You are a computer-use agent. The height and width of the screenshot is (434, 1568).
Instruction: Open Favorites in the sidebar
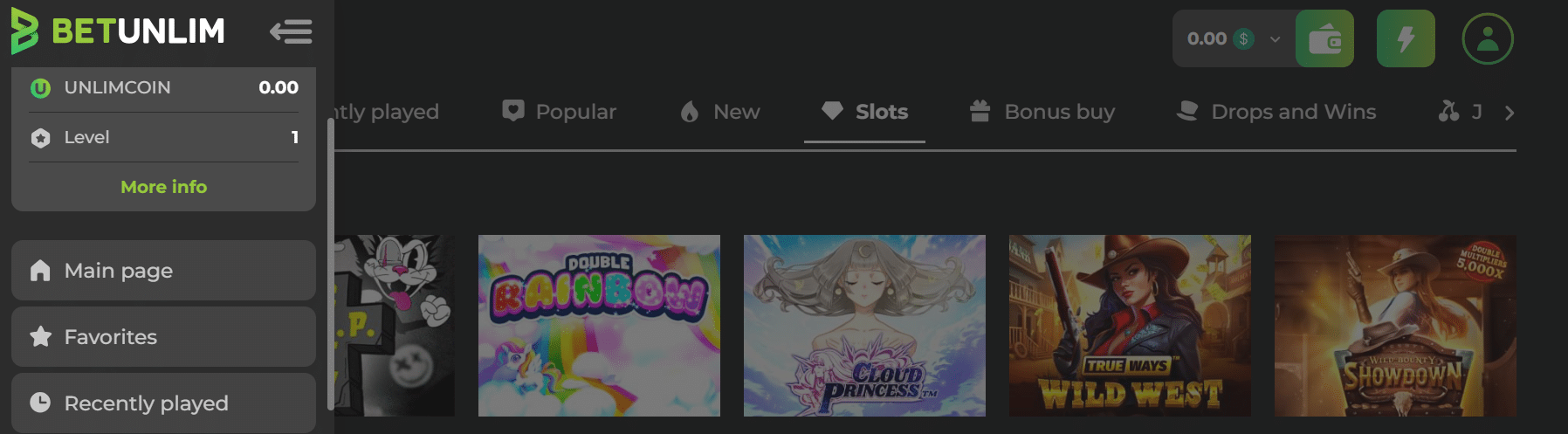point(163,337)
